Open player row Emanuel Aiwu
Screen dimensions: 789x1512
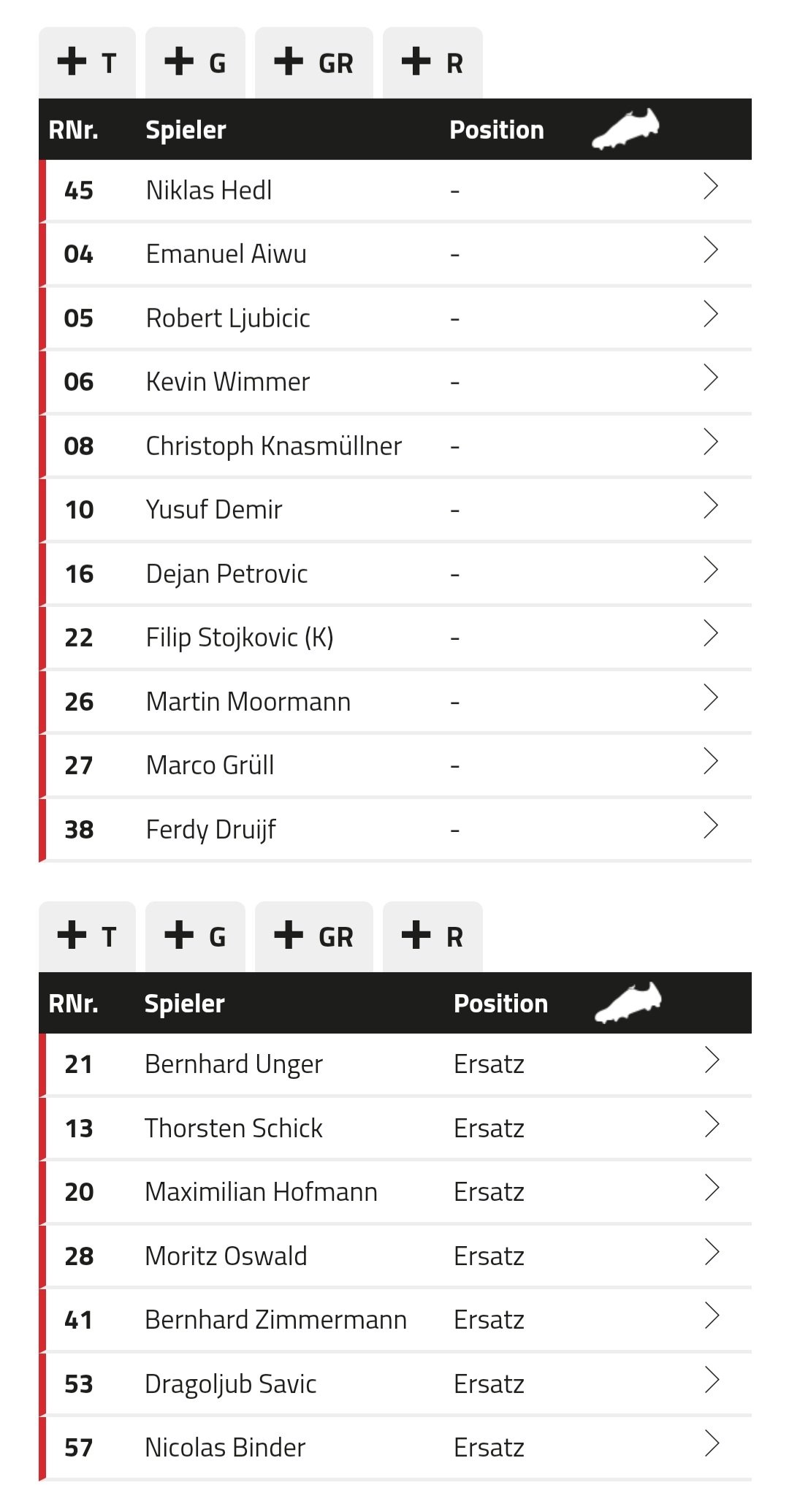pyautogui.click(x=395, y=254)
